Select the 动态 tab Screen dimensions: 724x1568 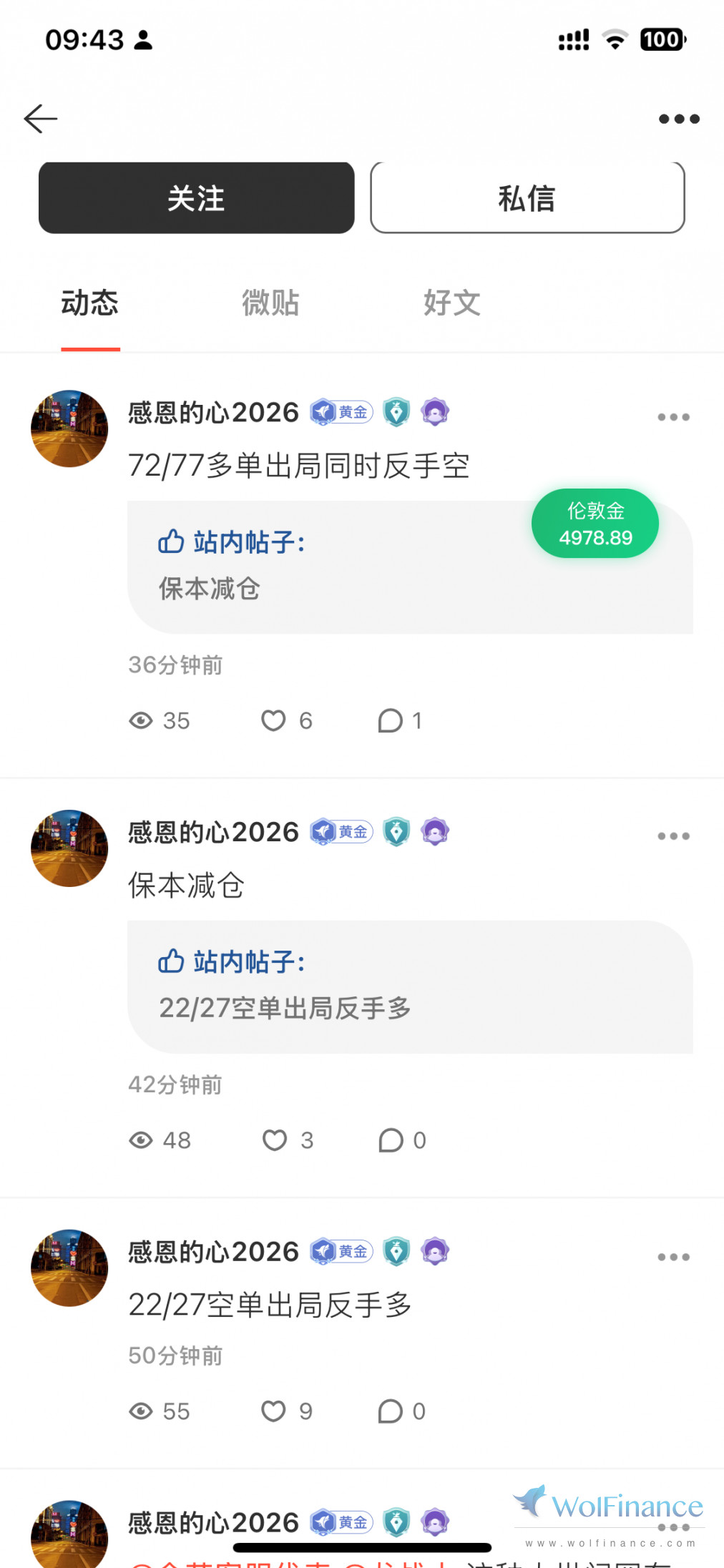90,303
